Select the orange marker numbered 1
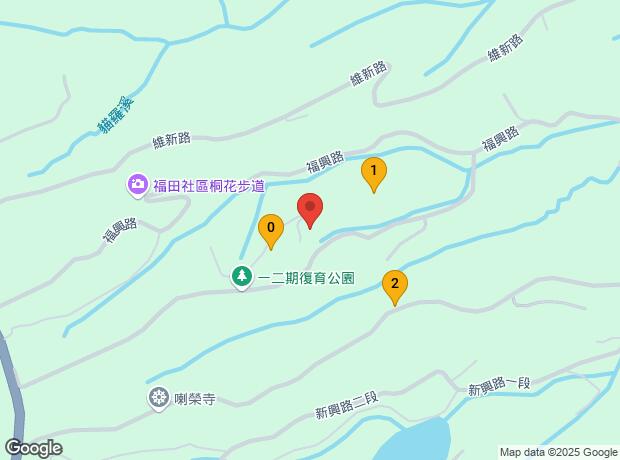Image resolution: width=620 pixels, height=460 pixels. point(374,174)
